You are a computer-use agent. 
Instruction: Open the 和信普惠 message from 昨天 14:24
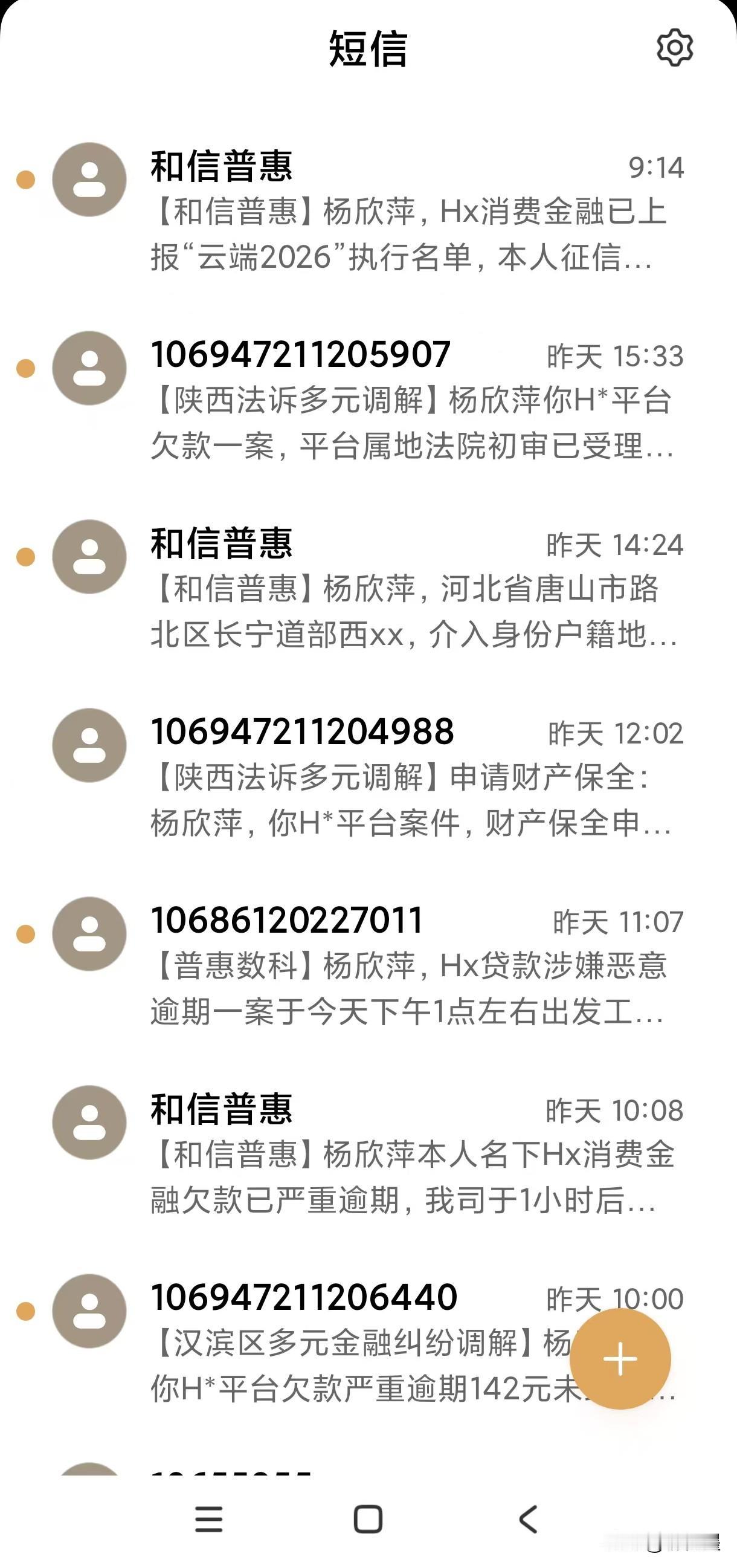pos(368,588)
